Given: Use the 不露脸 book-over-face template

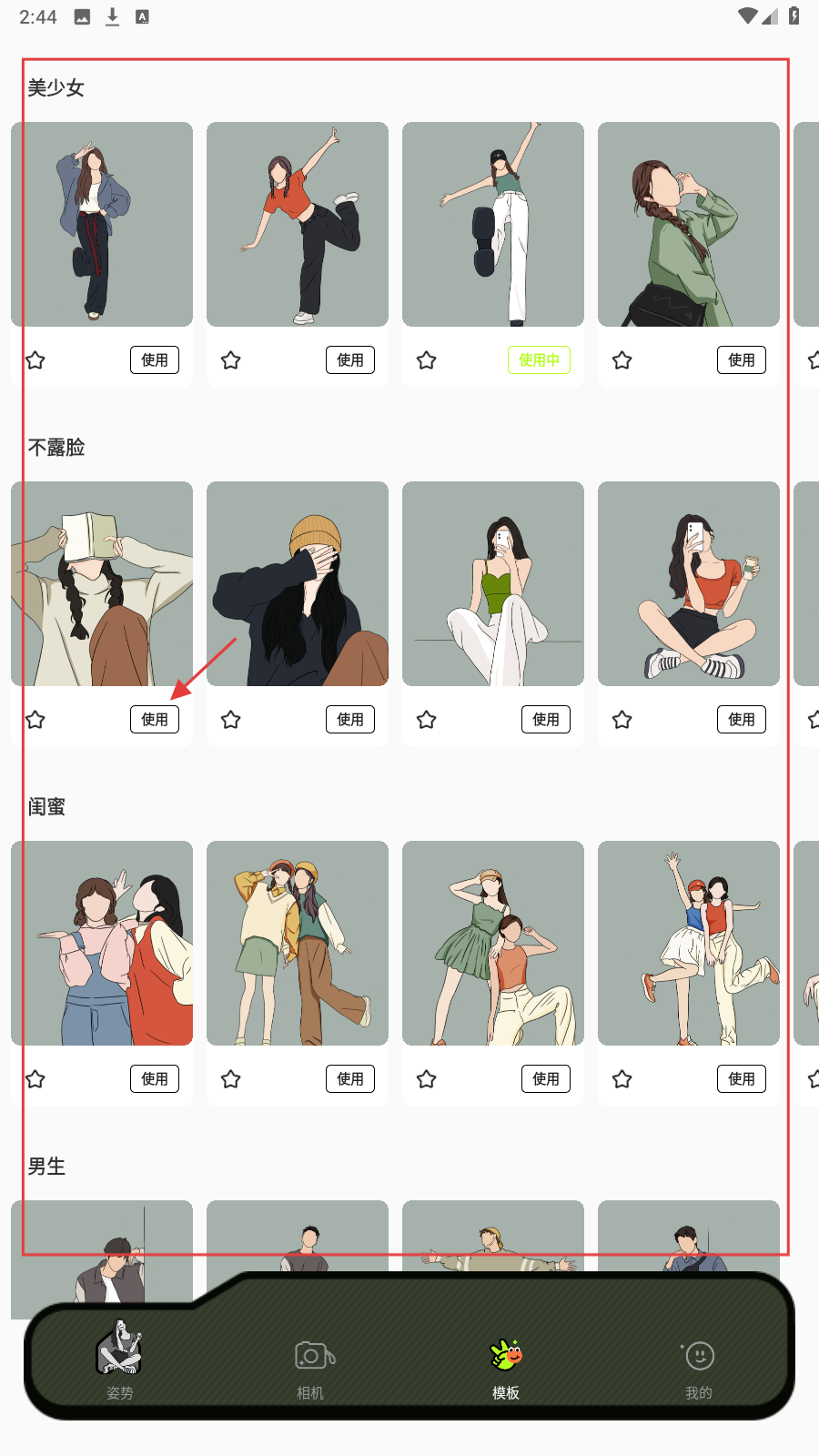Looking at the screenshot, I should tap(155, 720).
